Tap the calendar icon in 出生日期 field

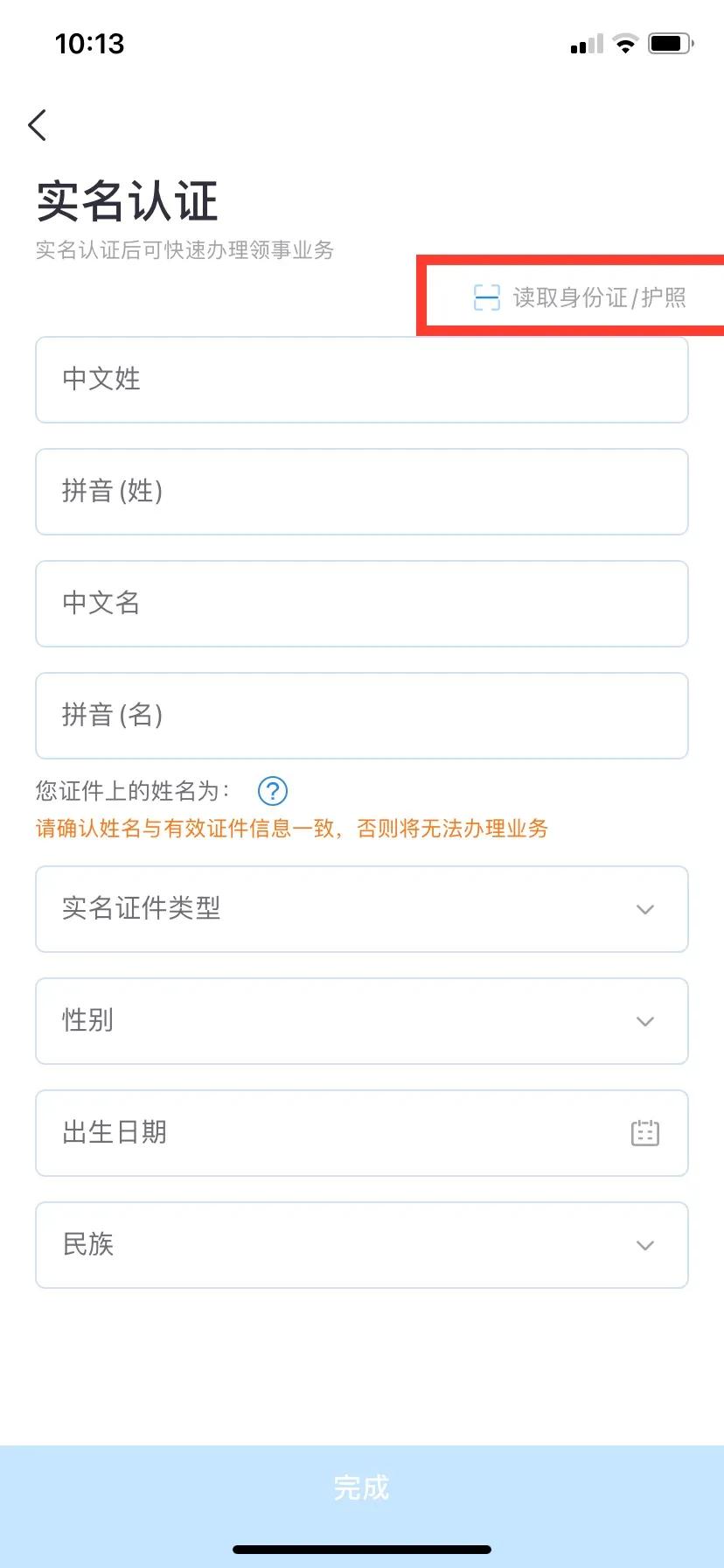644,1133
